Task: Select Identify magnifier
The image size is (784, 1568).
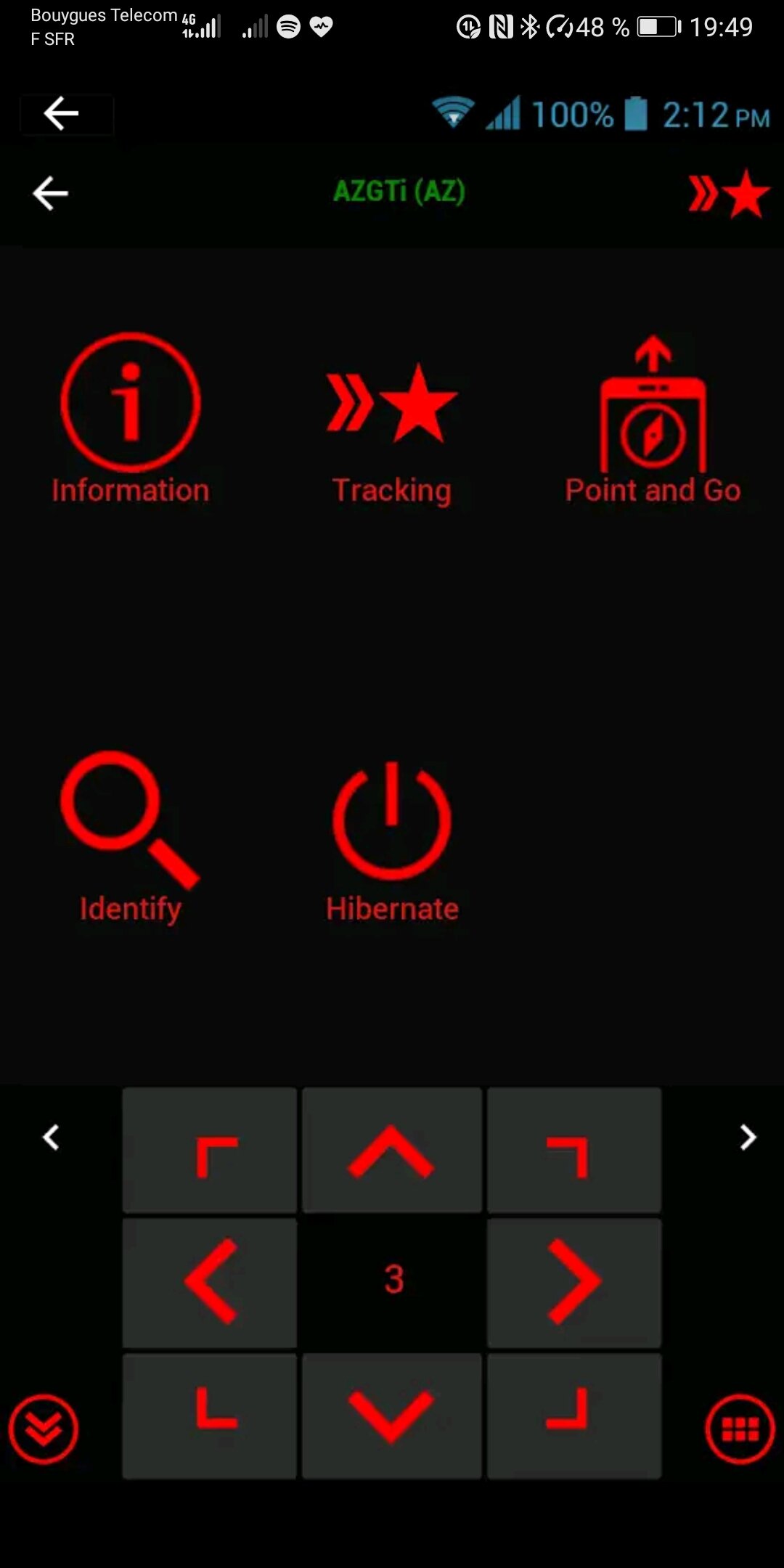Action: pyautogui.click(x=130, y=836)
